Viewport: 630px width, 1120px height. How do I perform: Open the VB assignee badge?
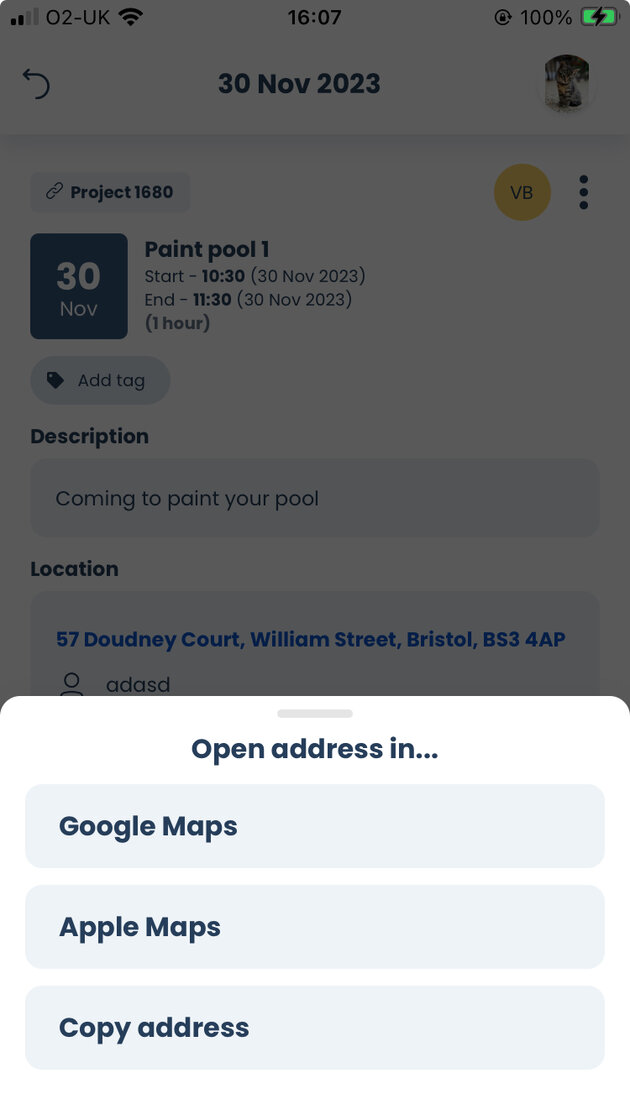(522, 193)
